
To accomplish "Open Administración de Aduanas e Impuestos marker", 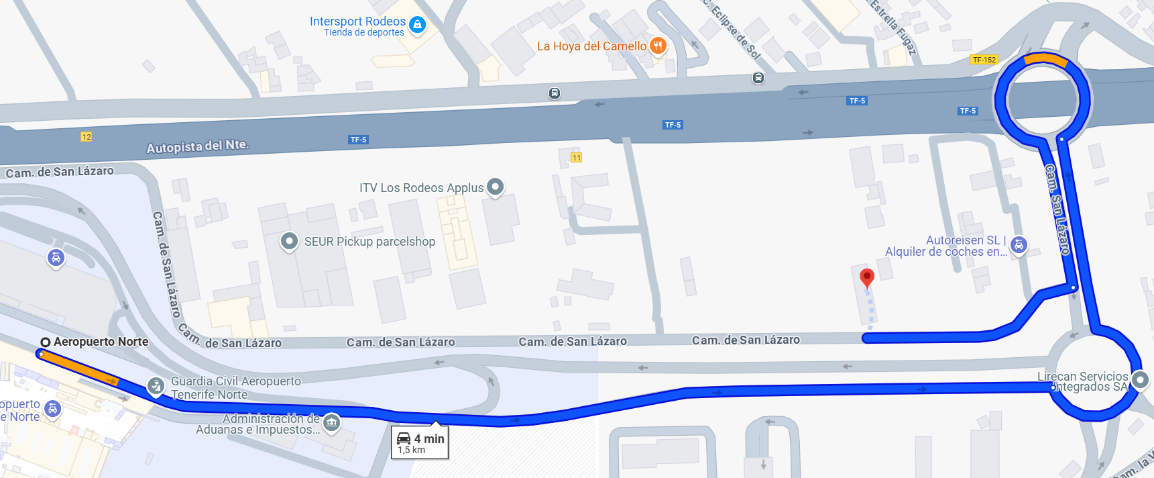I will (x=331, y=424).
